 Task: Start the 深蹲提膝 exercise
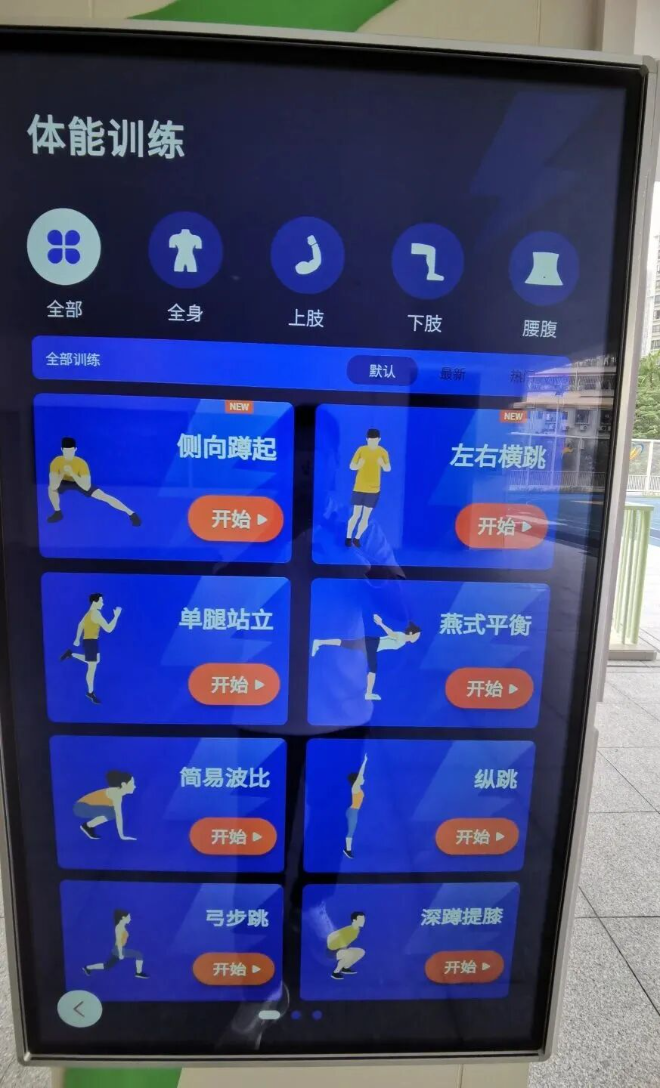click(464, 967)
